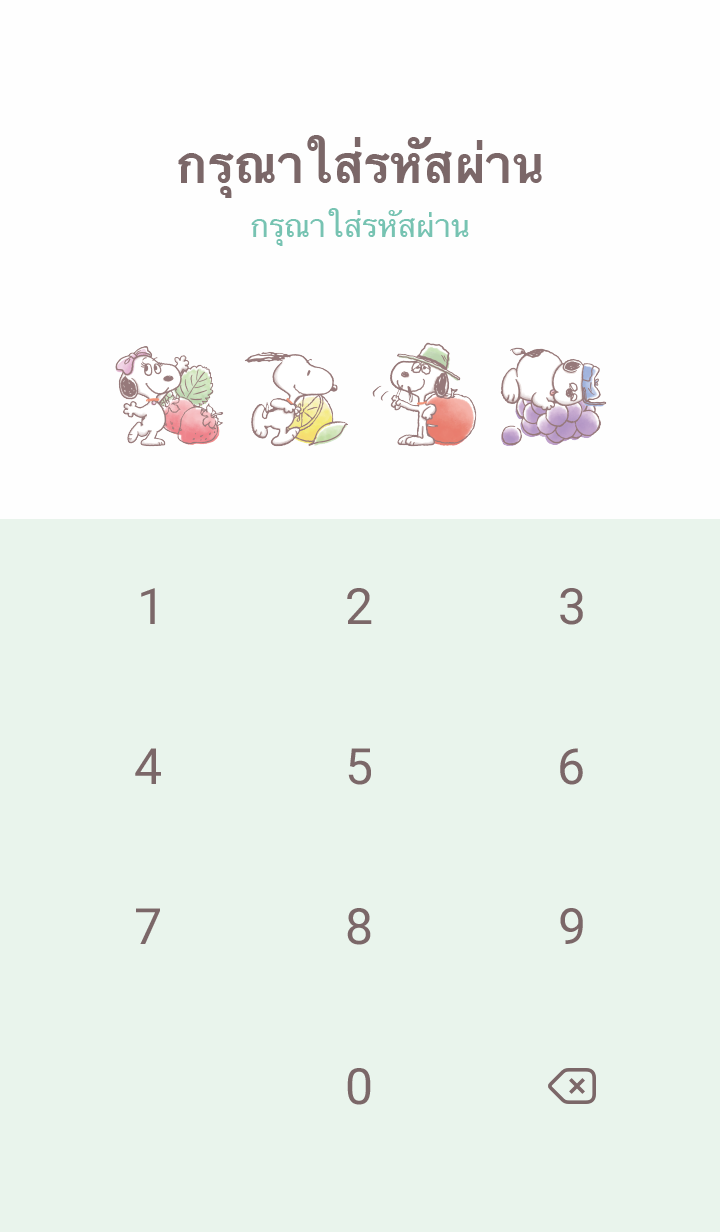This screenshot has height=1232, width=720.
Task: Delete the last entered passcode digit
Action: point(572,1086)
